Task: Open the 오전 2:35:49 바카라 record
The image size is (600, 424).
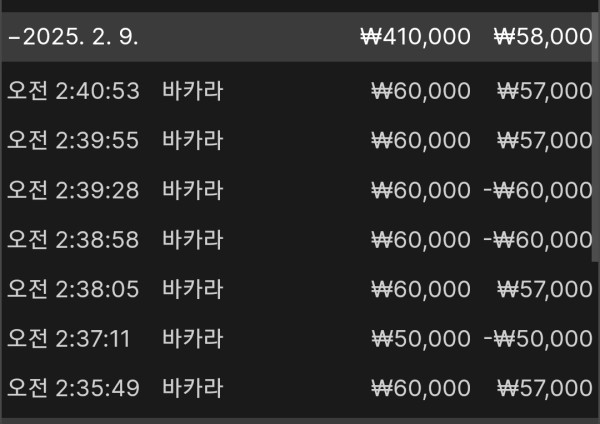Action: click(x=300, y=386)
